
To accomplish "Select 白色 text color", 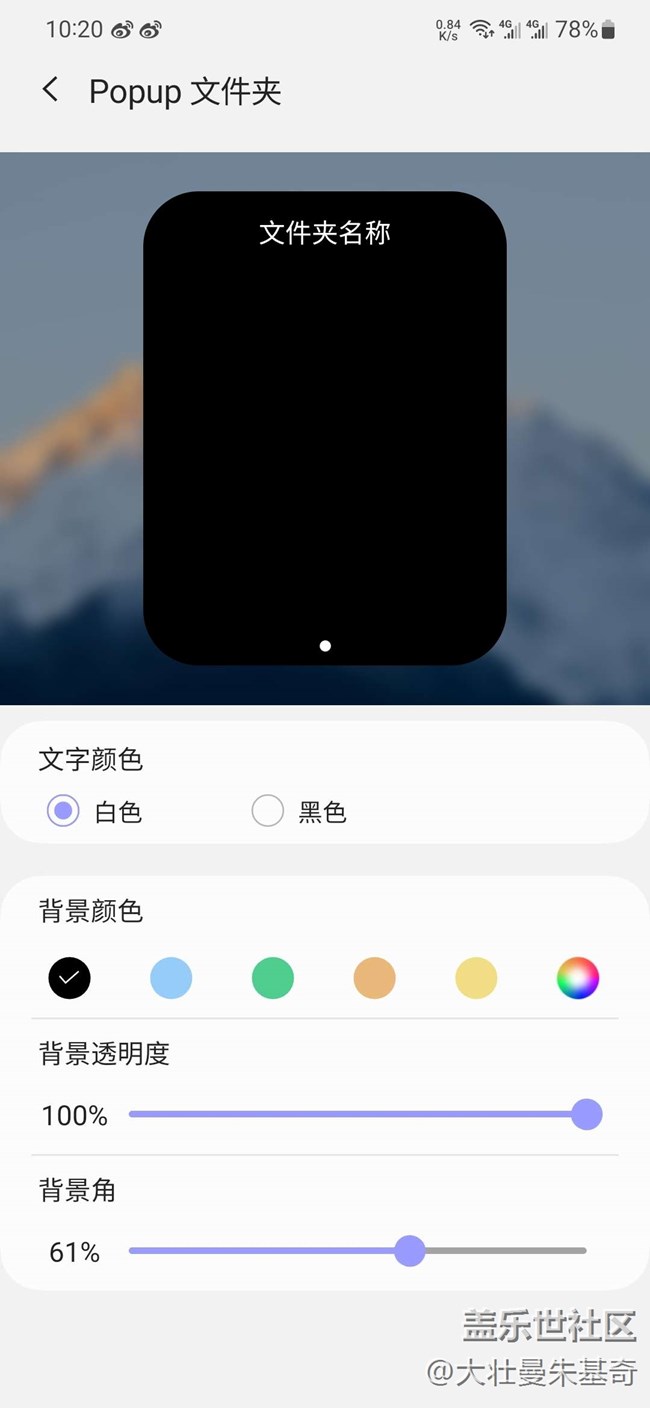I will 63,811.
